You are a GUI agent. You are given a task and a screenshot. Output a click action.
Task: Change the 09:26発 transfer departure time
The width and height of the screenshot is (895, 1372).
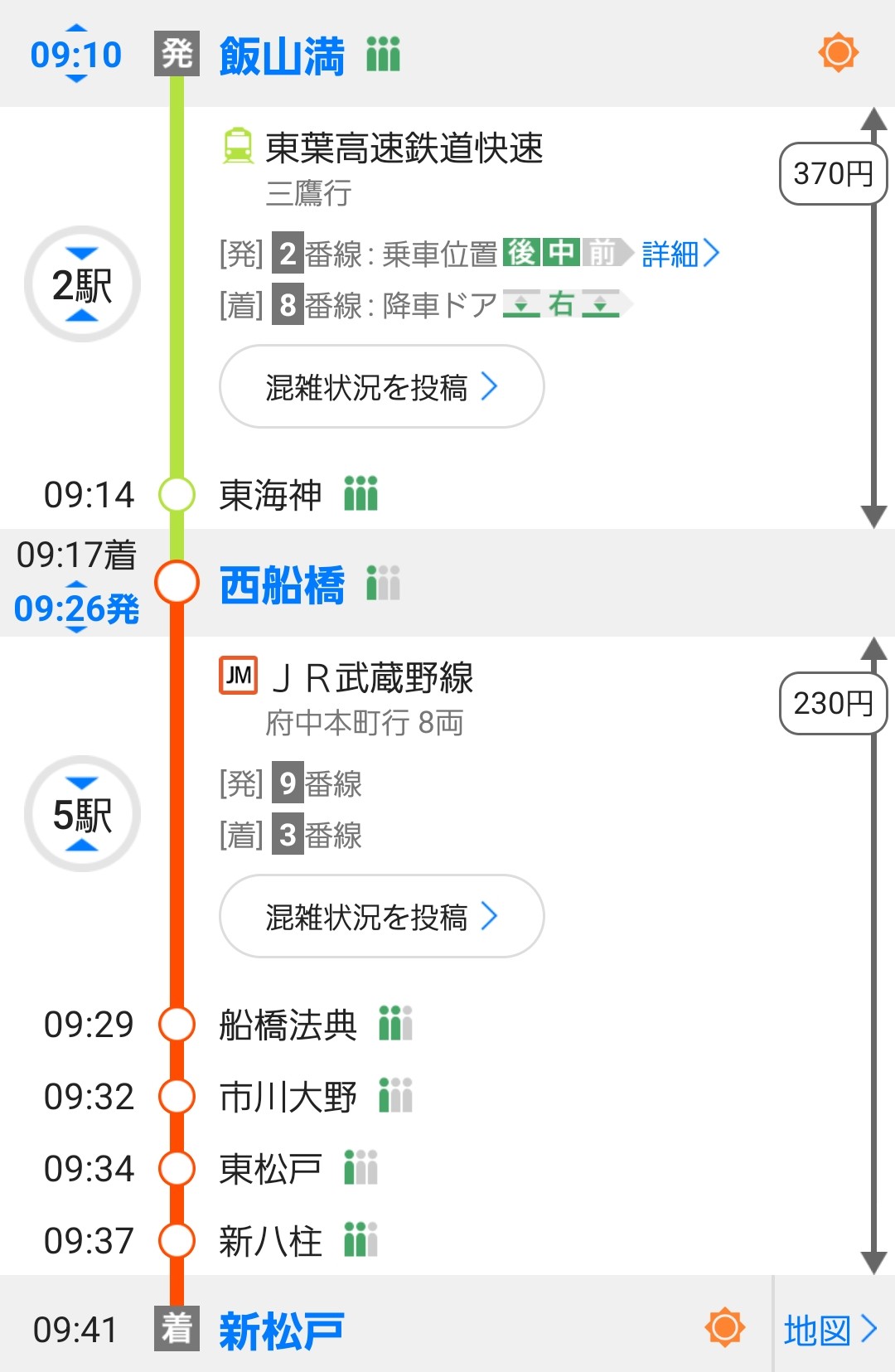[75, 608]
